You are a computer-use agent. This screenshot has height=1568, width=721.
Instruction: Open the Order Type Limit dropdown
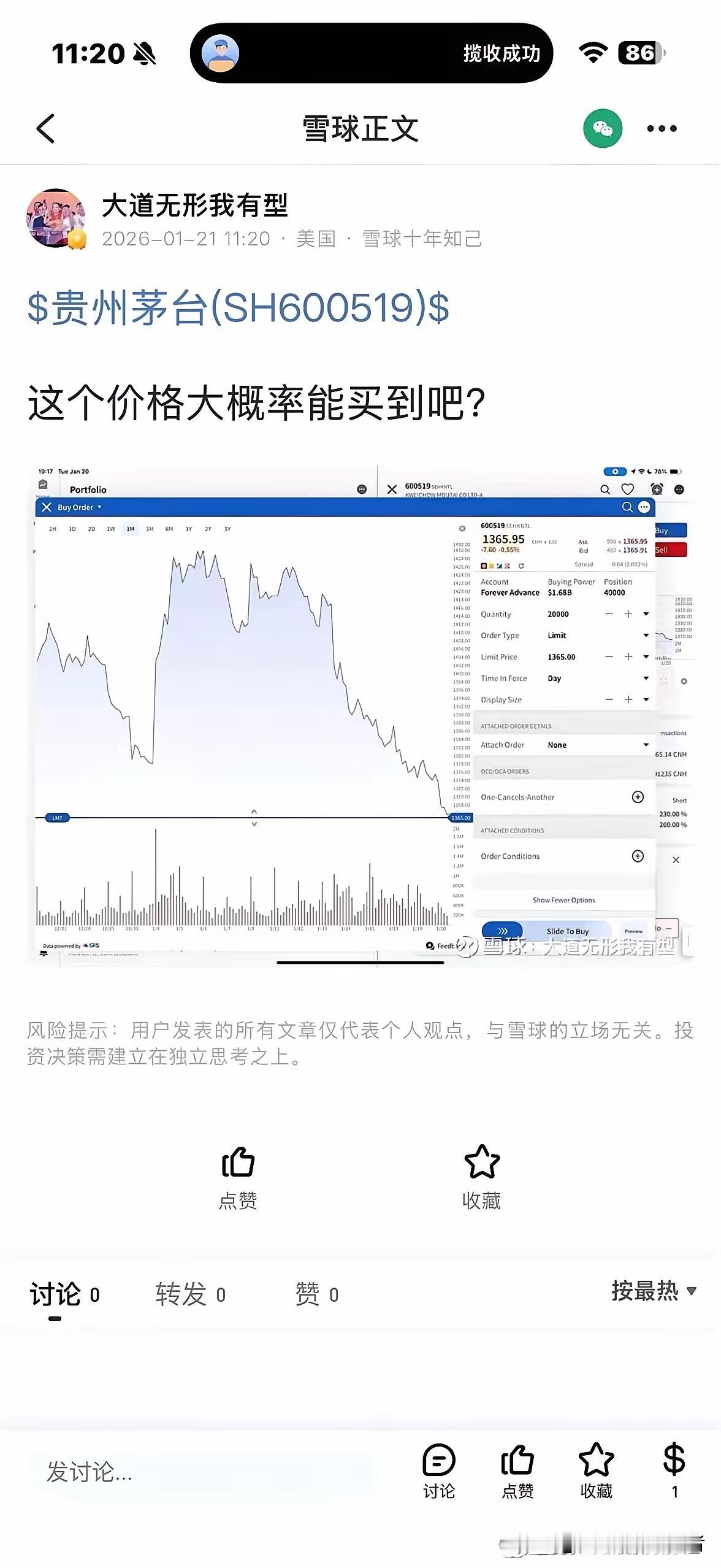[645, 636]
